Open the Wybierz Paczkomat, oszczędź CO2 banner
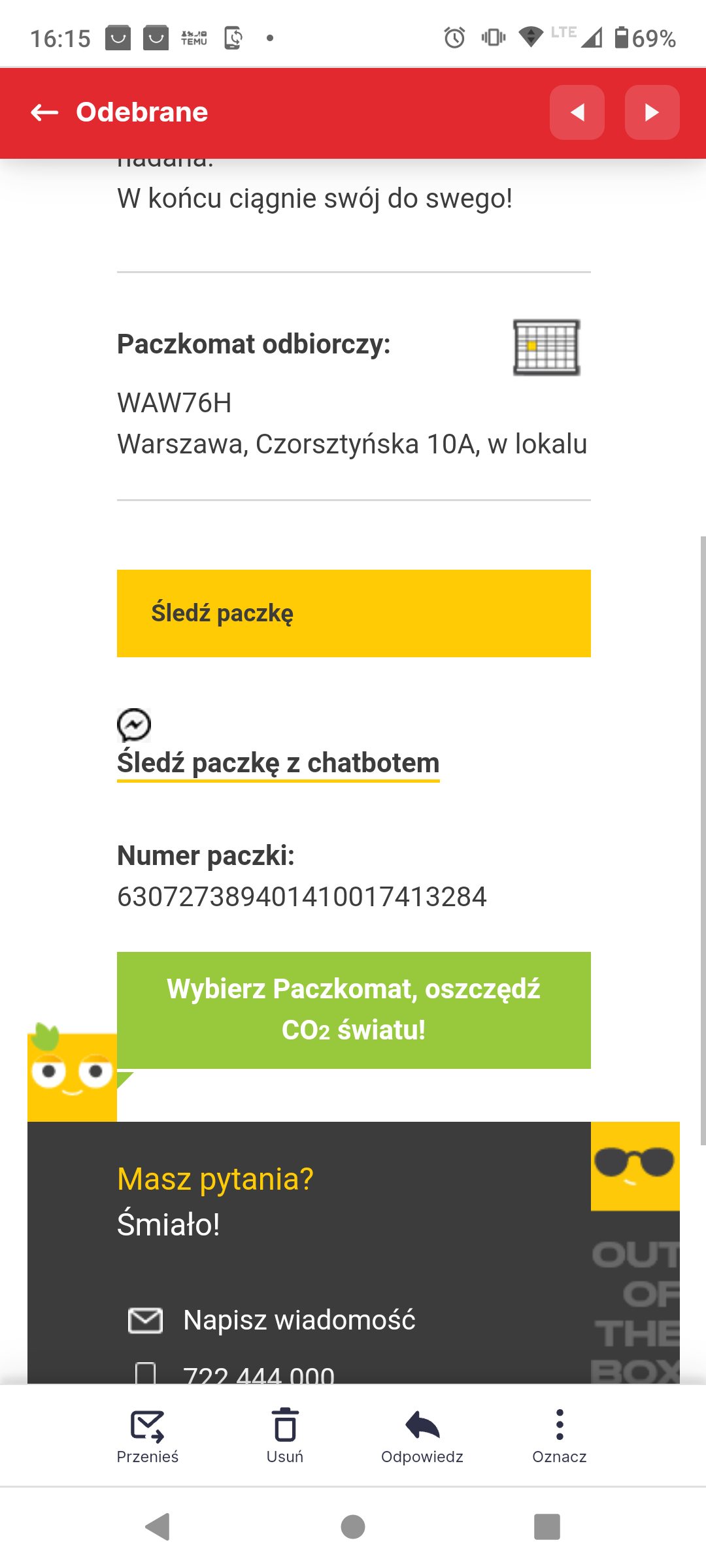706x1568 pixels. click(353, 1009)
